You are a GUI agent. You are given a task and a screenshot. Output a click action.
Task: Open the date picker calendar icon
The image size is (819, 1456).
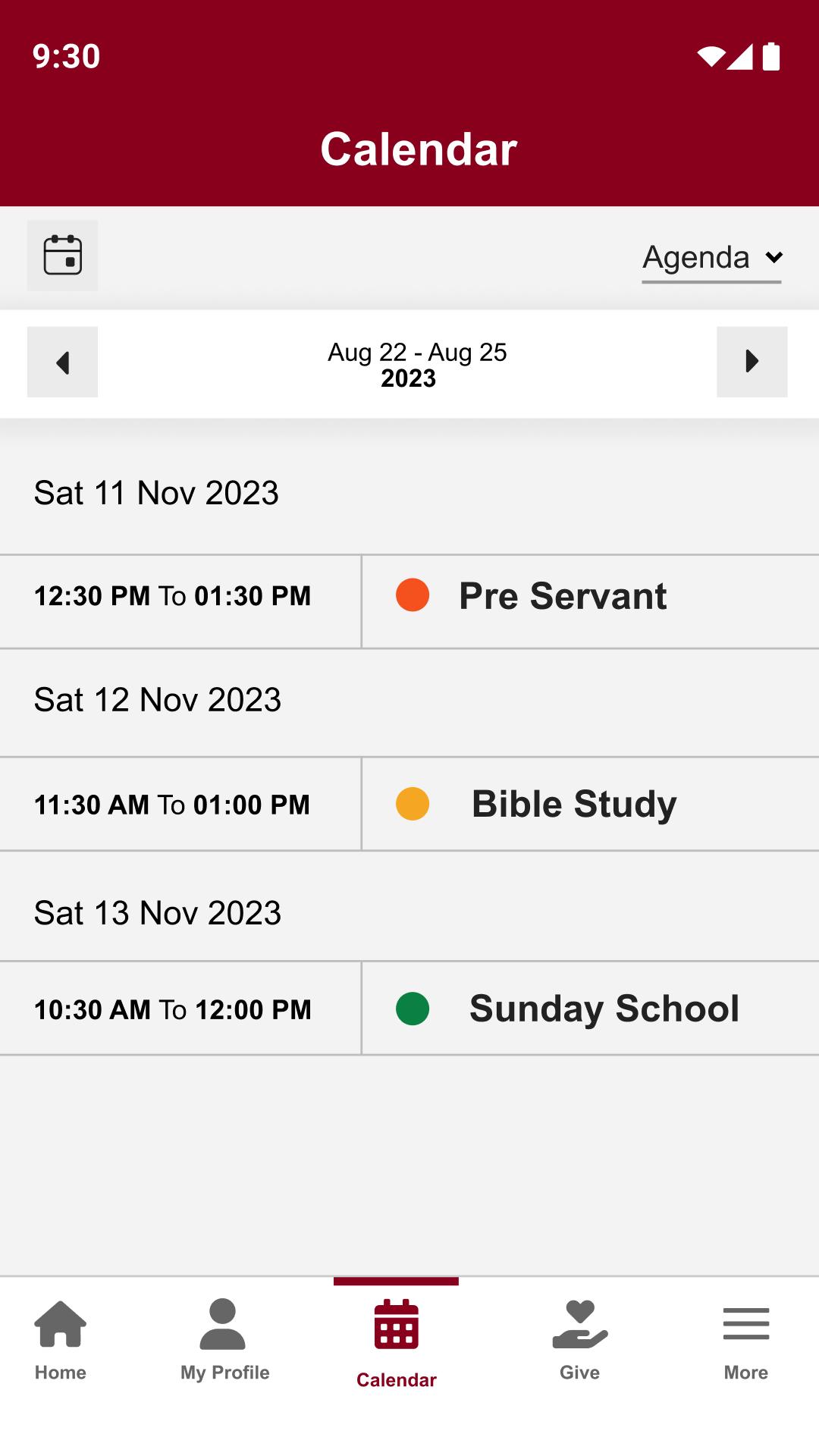coord(62,256)
